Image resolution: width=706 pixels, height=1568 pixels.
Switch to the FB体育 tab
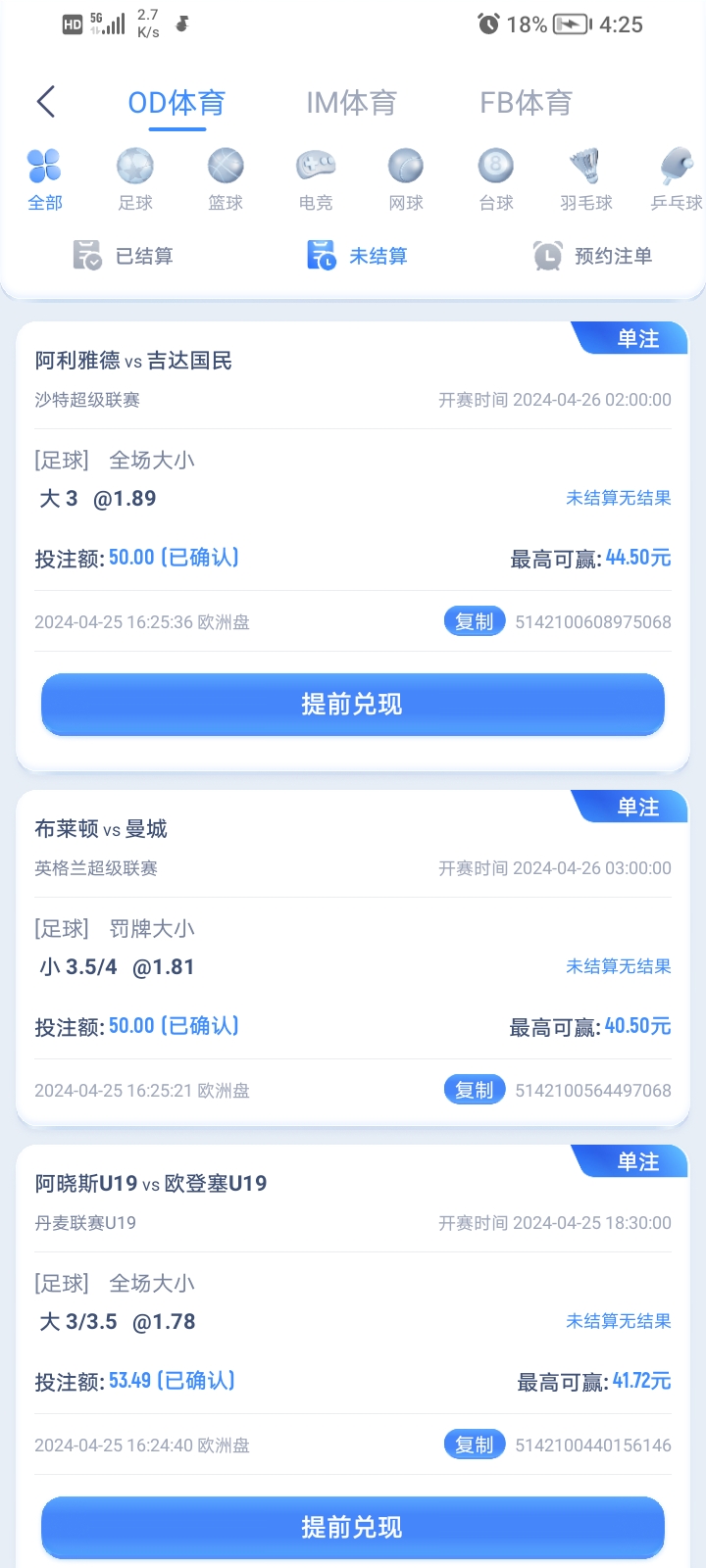click(x=526, y=102)
